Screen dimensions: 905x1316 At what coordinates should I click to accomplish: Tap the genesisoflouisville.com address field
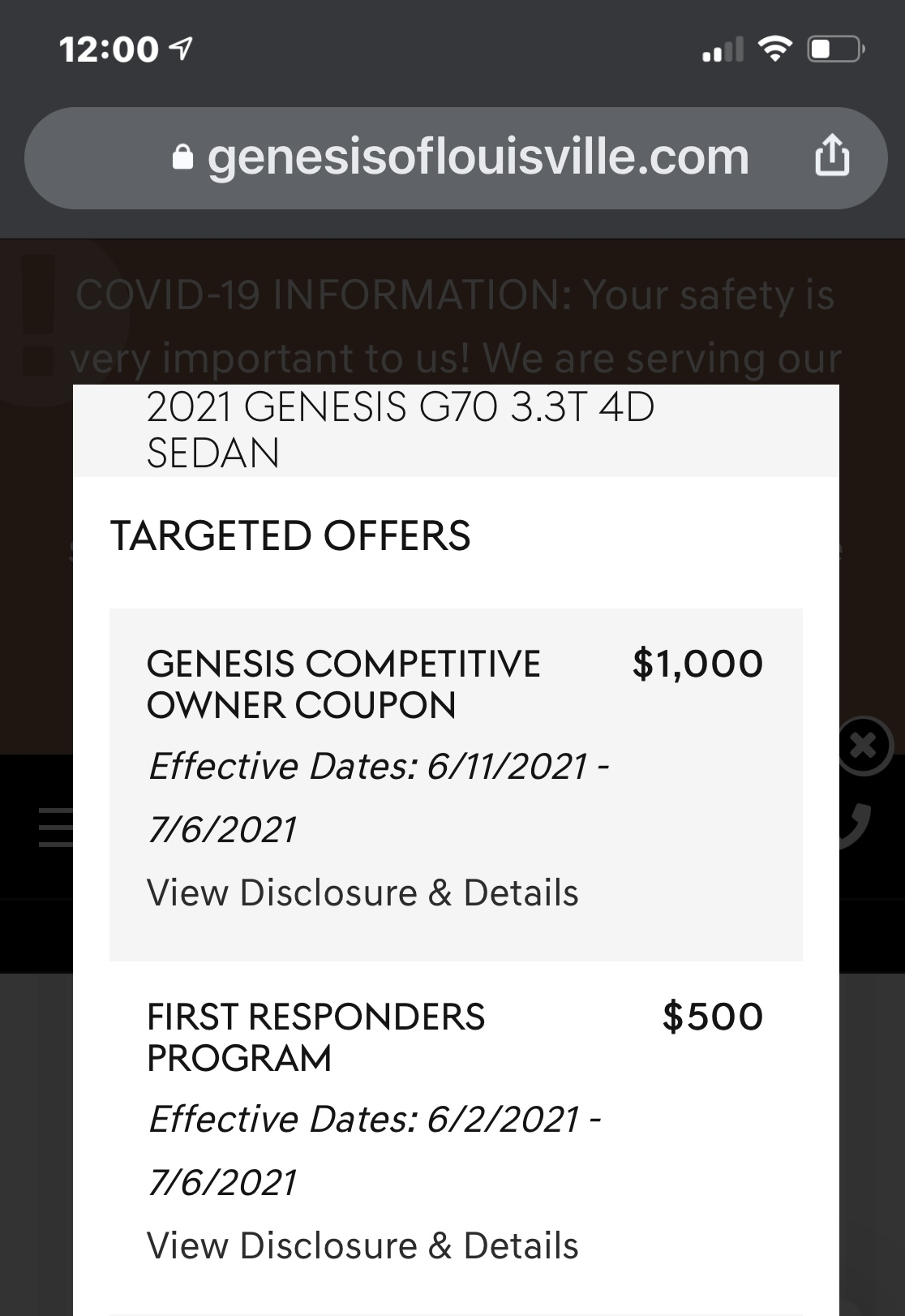(x=477, y=157)
